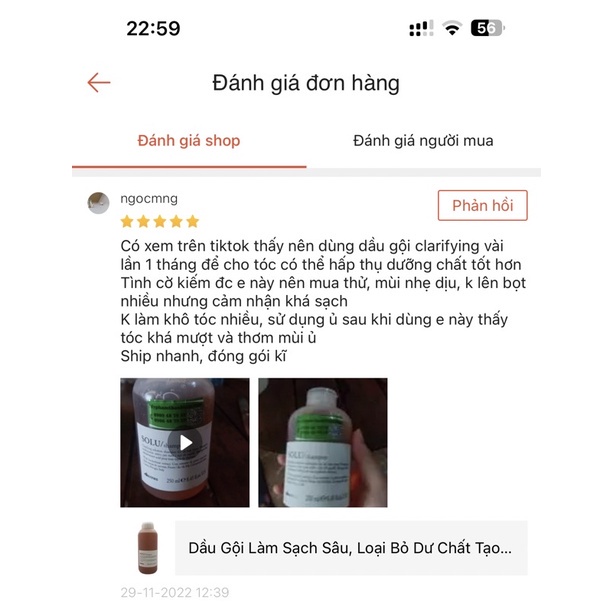Tap the Phản hồi button
613x613 pixels.
point(482,205)
